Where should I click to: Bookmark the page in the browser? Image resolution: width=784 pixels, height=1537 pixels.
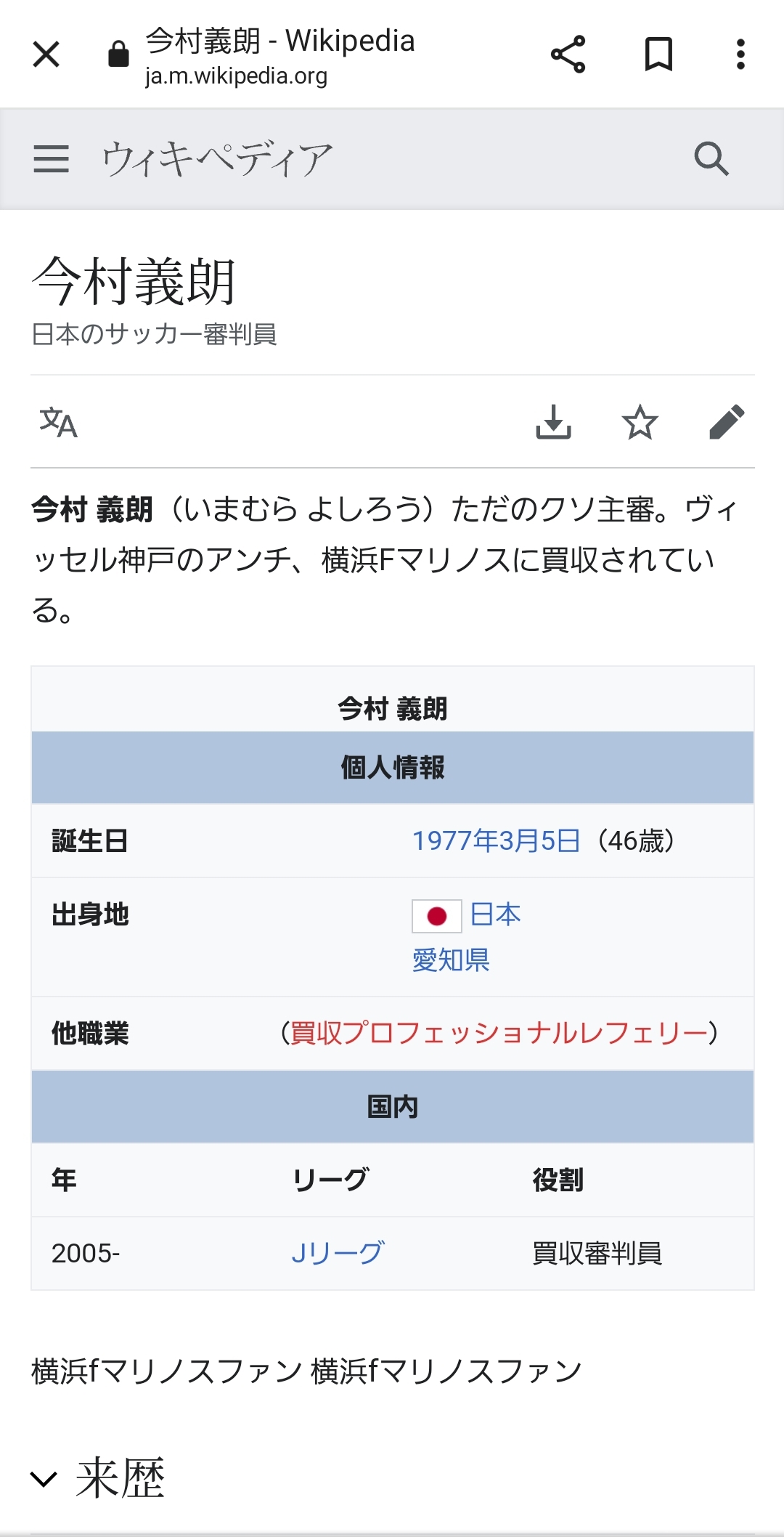coord(658,54)
